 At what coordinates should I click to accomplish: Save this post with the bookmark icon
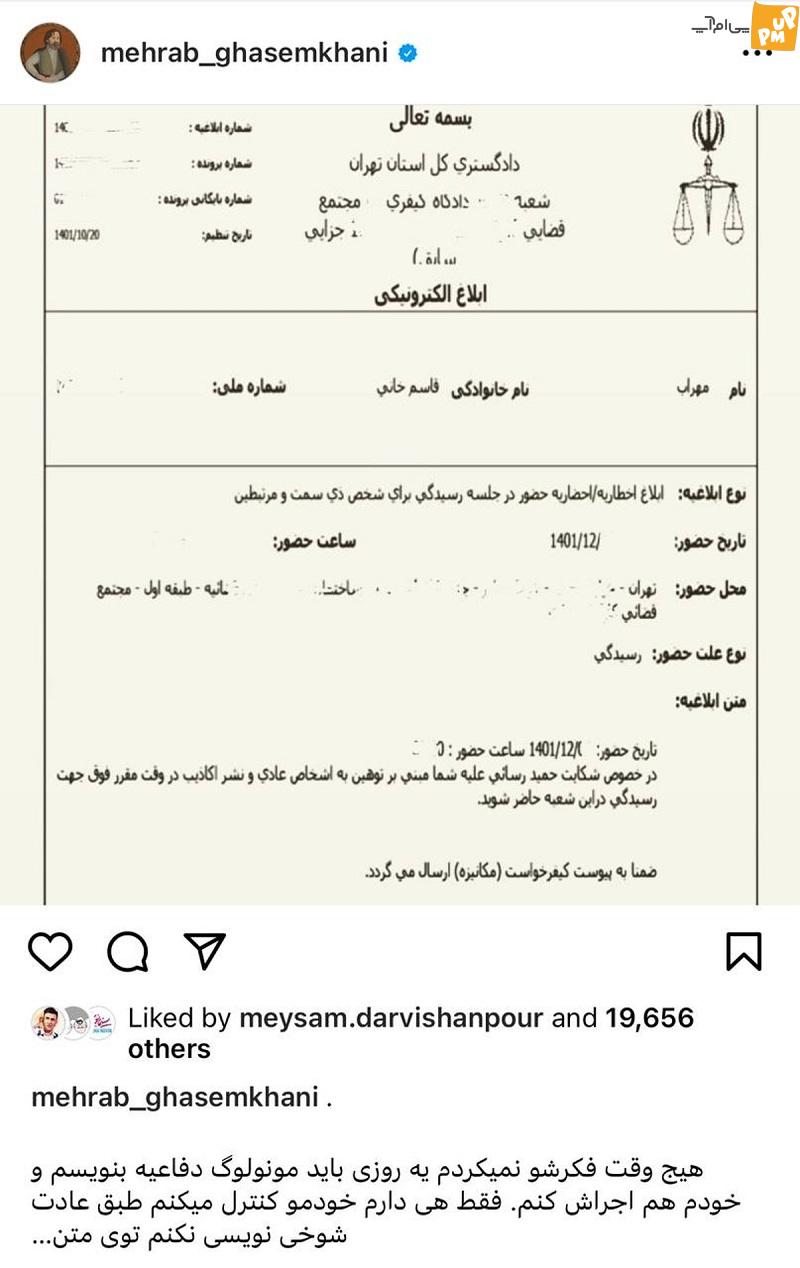[x=743, y=951]
